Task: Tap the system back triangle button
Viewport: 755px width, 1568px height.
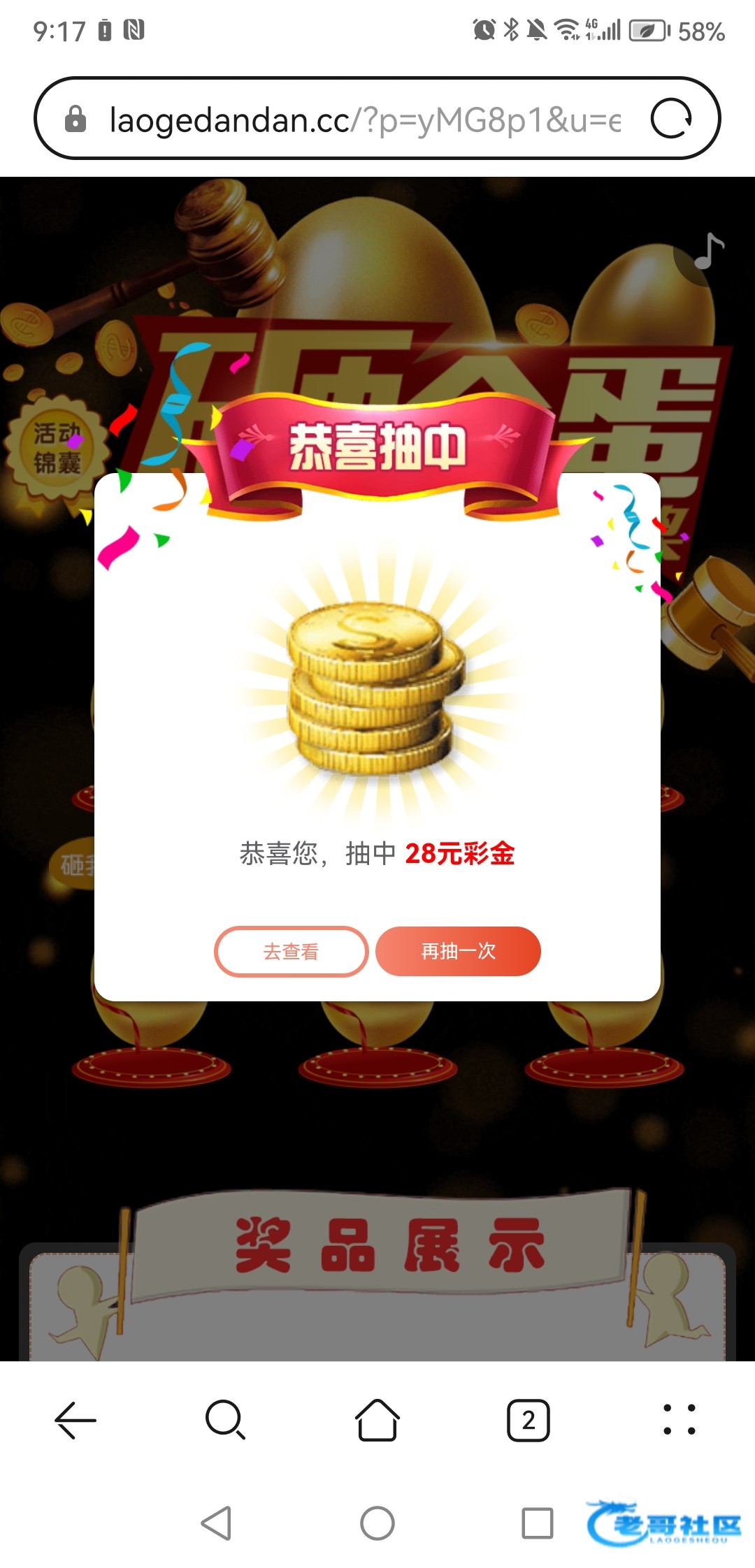Action: pyautogui.click(x=217, y=1523)
